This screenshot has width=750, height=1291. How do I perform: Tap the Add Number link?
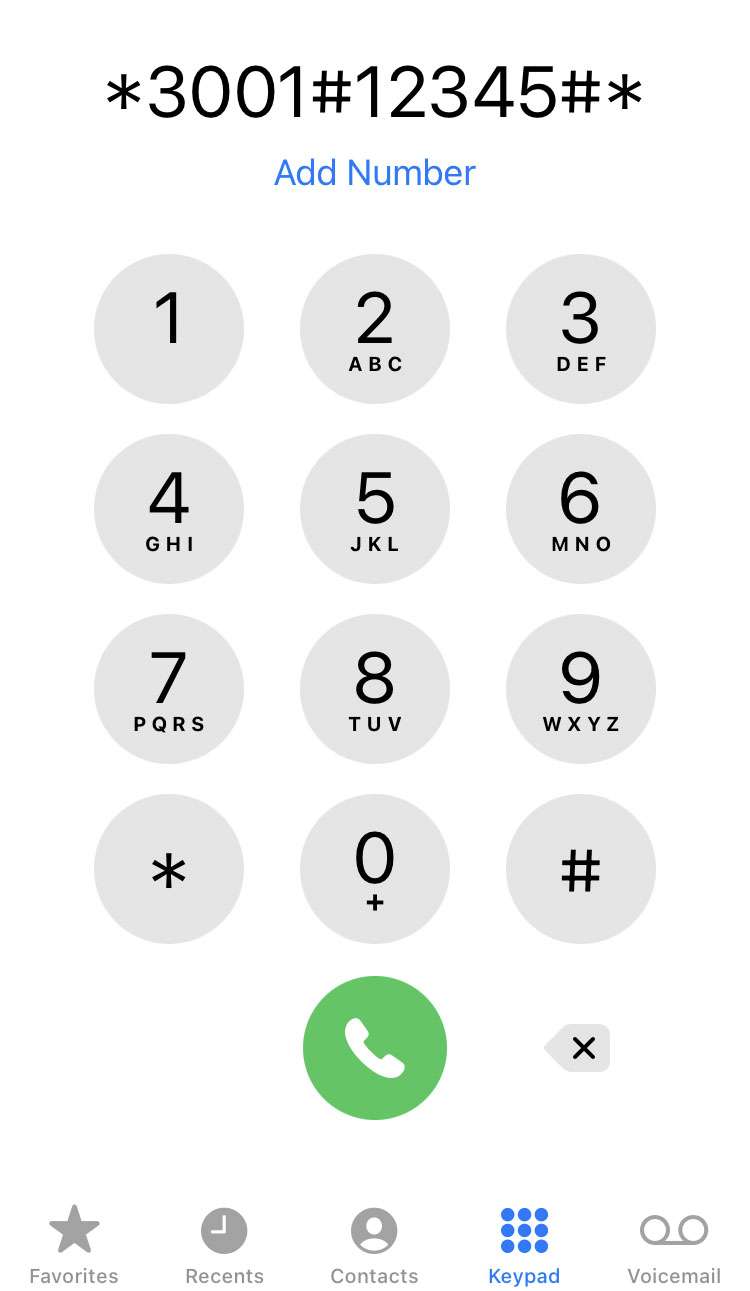point(375,173)
